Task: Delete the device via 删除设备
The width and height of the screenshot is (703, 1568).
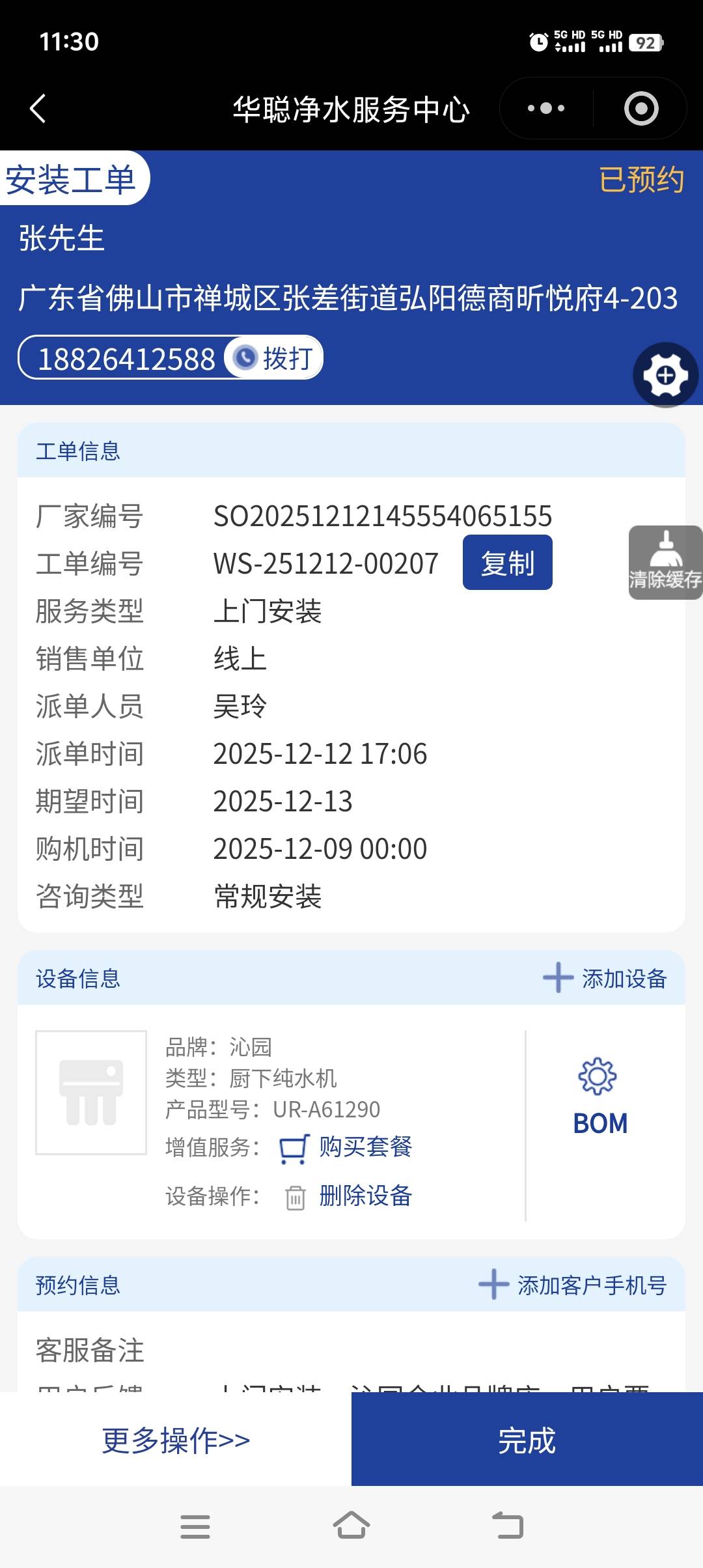Action: coord(349,1196)
